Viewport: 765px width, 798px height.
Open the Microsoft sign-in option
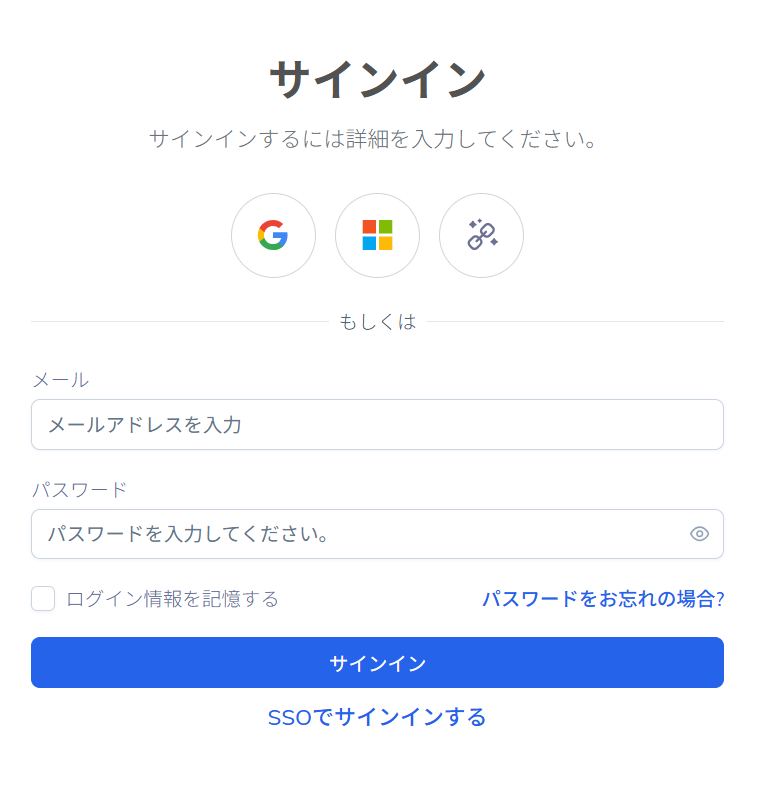[x=377, y=235]
